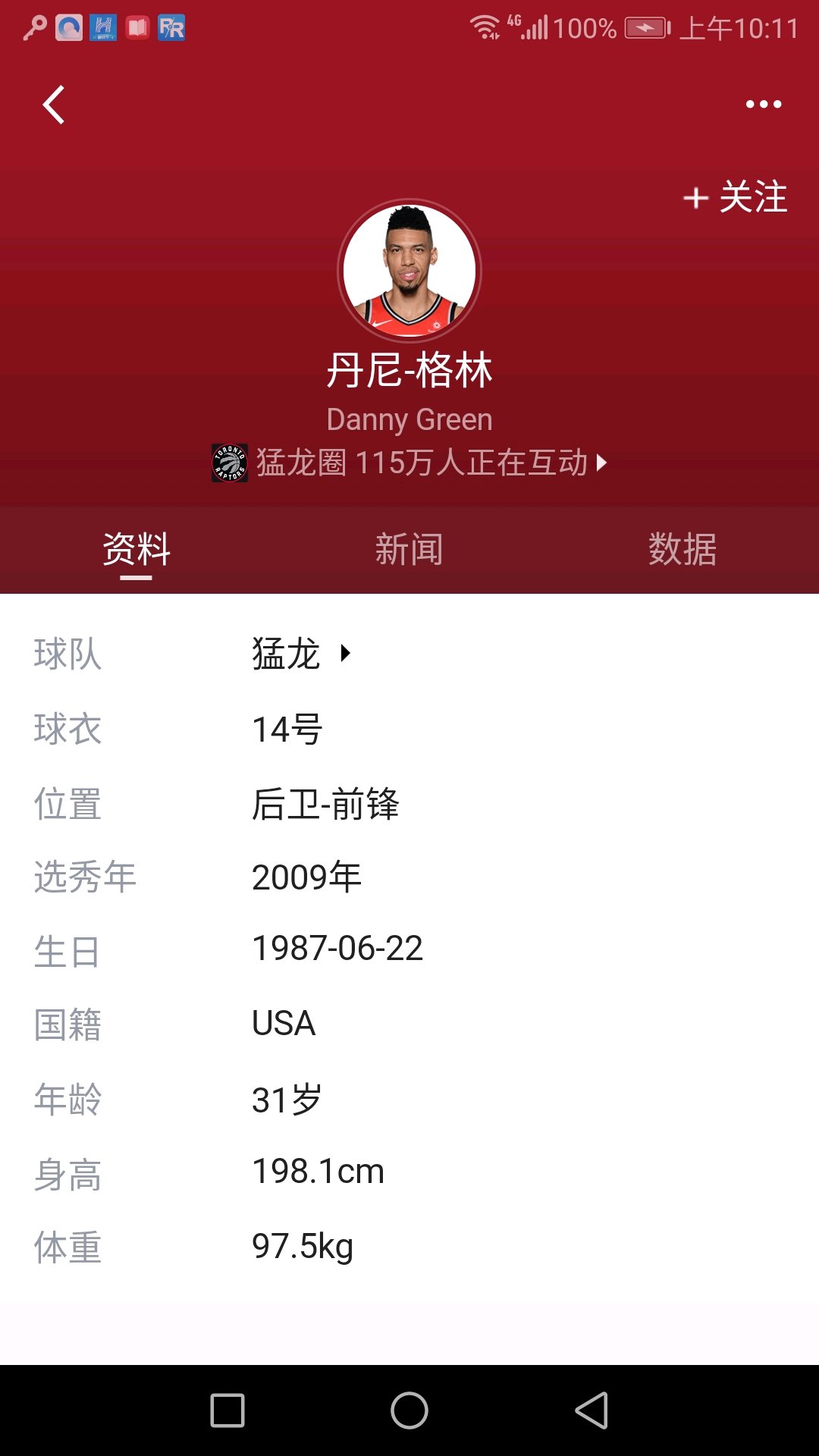
Task: Switch to the 新闻 tab
Action: [x=409, y=549]
